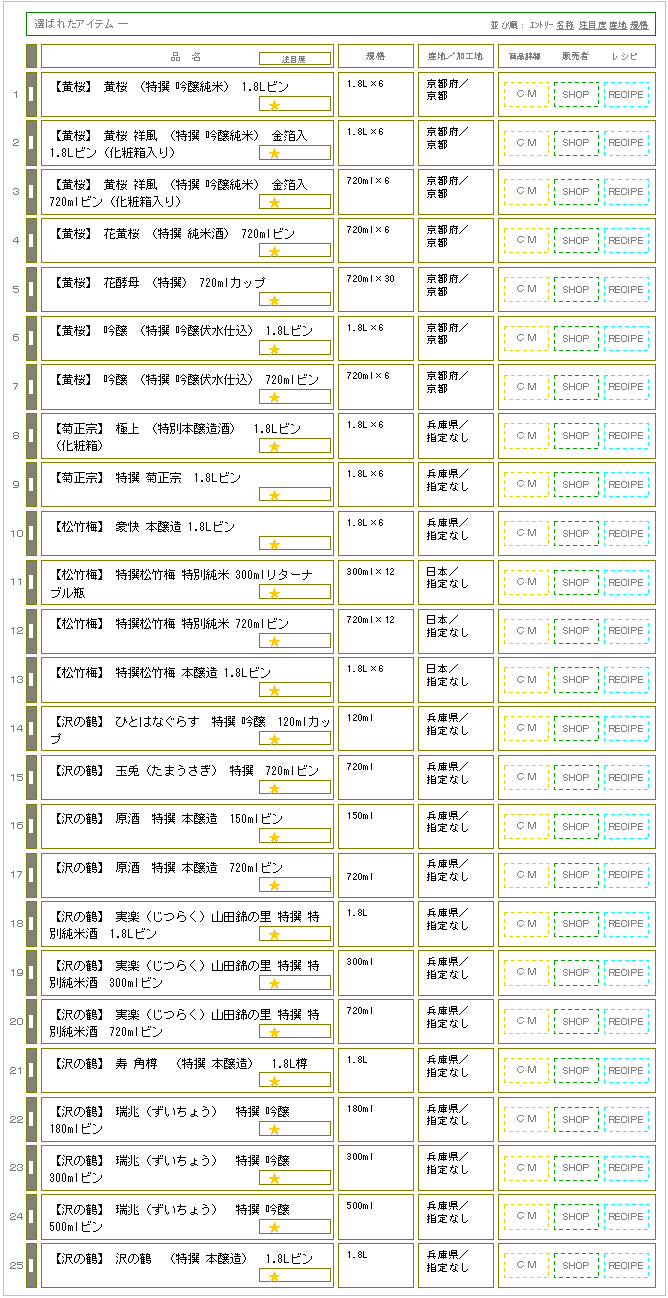Open RECIPE for 松竹梅 豪快 本醸造 1.8Lビン
668x1298 pixels.
626,533
